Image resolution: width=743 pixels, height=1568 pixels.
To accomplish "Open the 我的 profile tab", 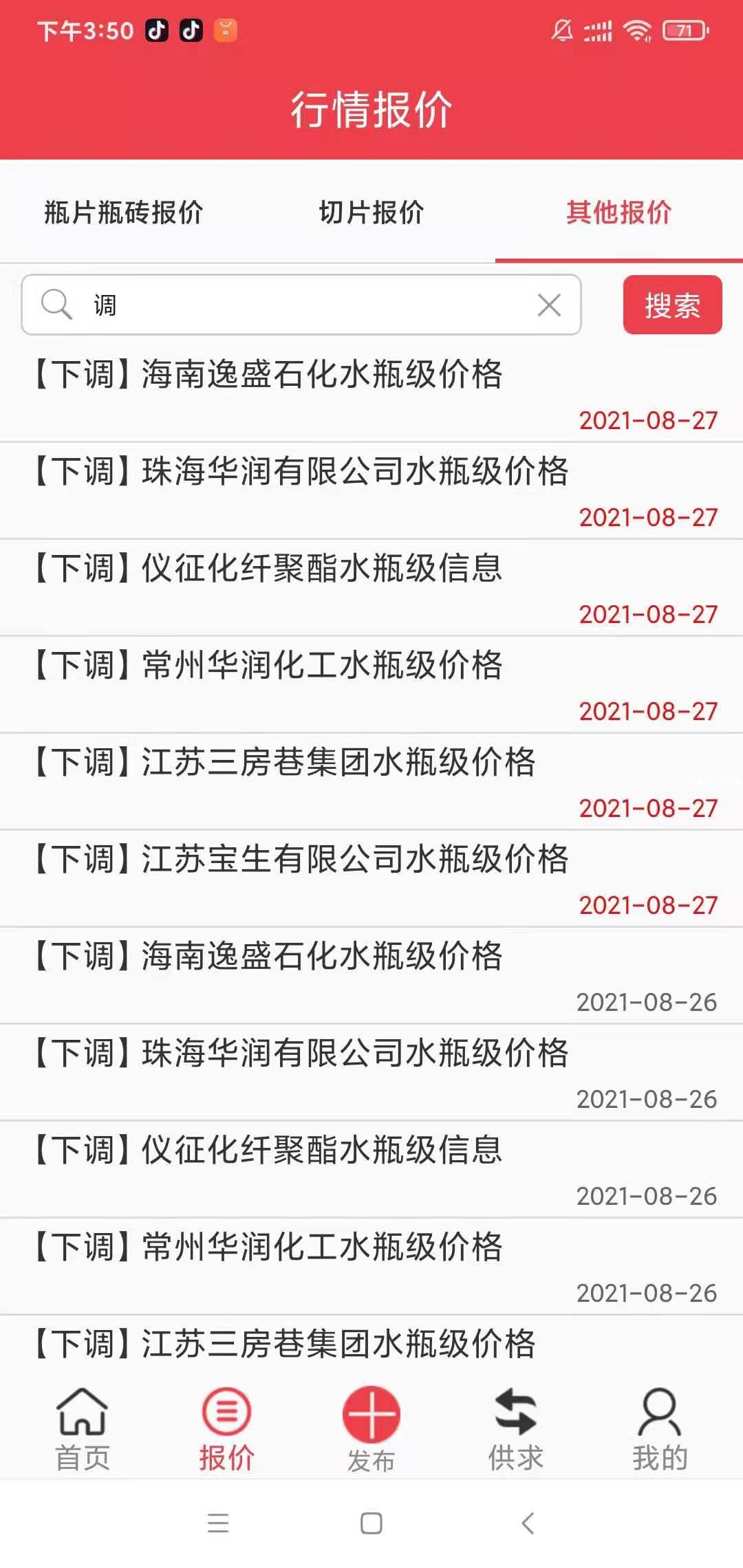I will [660, 1428].
